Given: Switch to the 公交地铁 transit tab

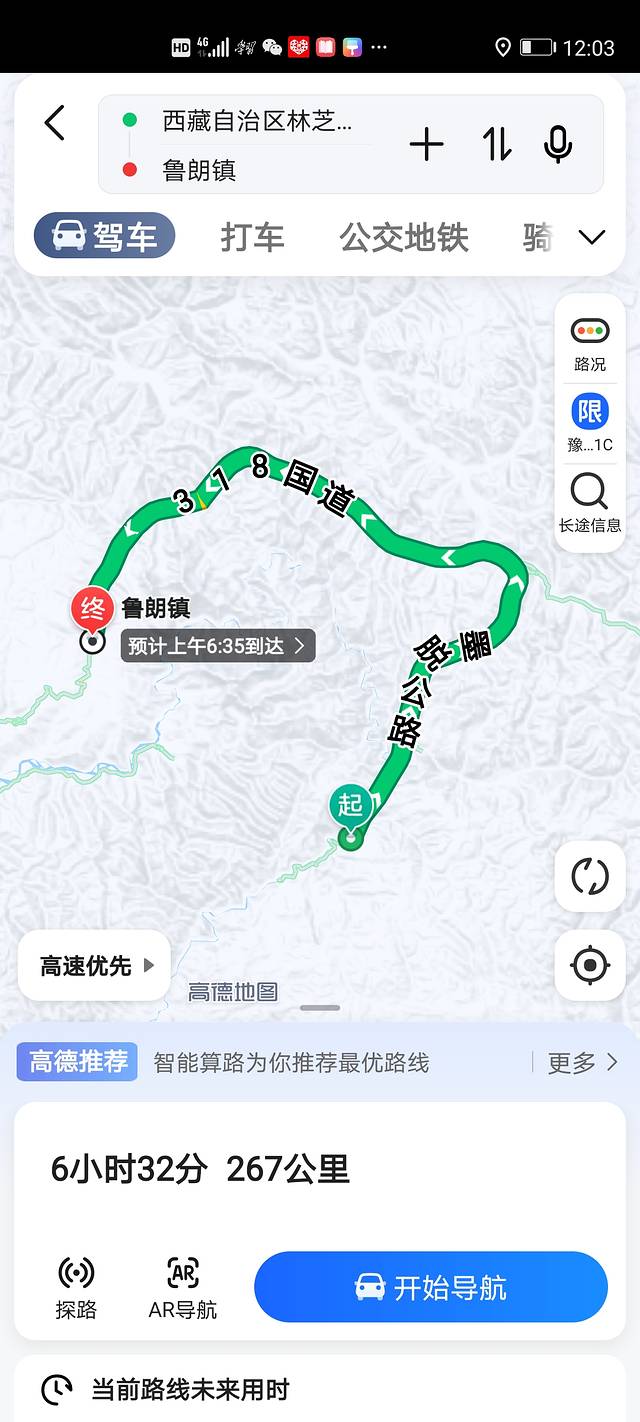Looking at the screenshot, I should [x=404, y=238].
